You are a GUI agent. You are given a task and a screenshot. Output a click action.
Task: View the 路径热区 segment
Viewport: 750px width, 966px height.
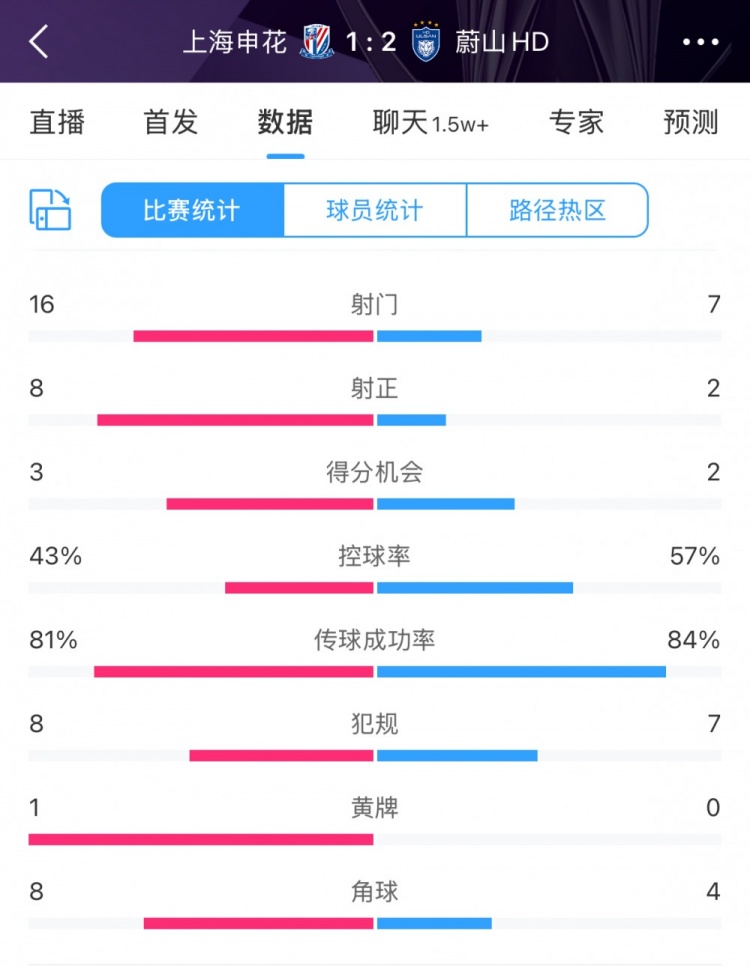click(557, 210)
